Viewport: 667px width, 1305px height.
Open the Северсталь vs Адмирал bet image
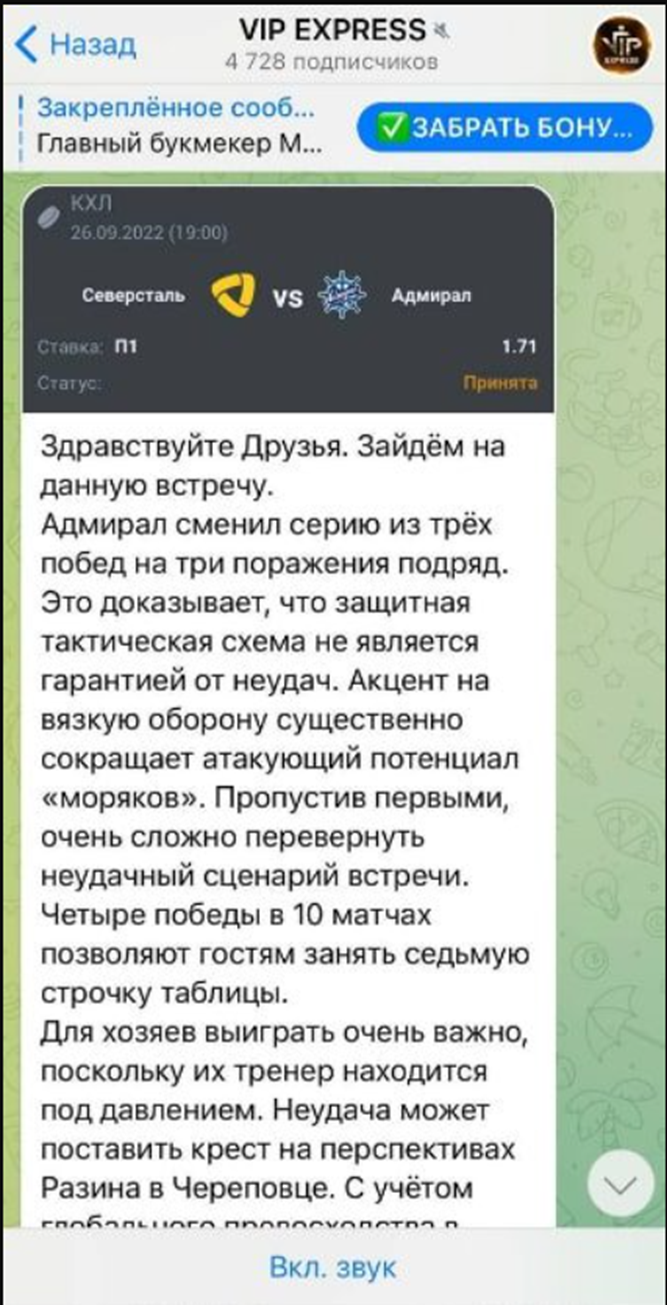click(x=289, y=299)
